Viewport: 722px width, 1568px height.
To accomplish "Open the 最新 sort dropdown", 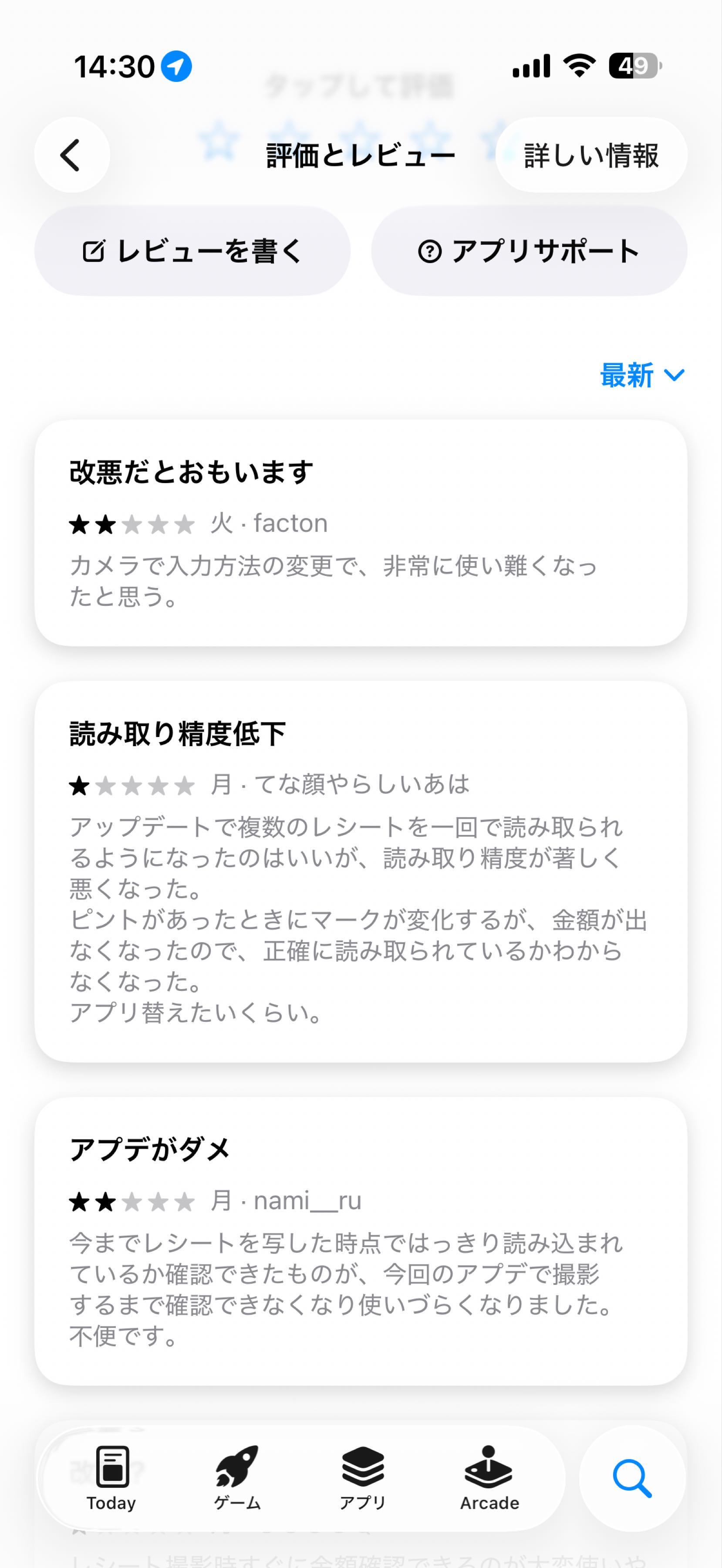I will [627, 375].
